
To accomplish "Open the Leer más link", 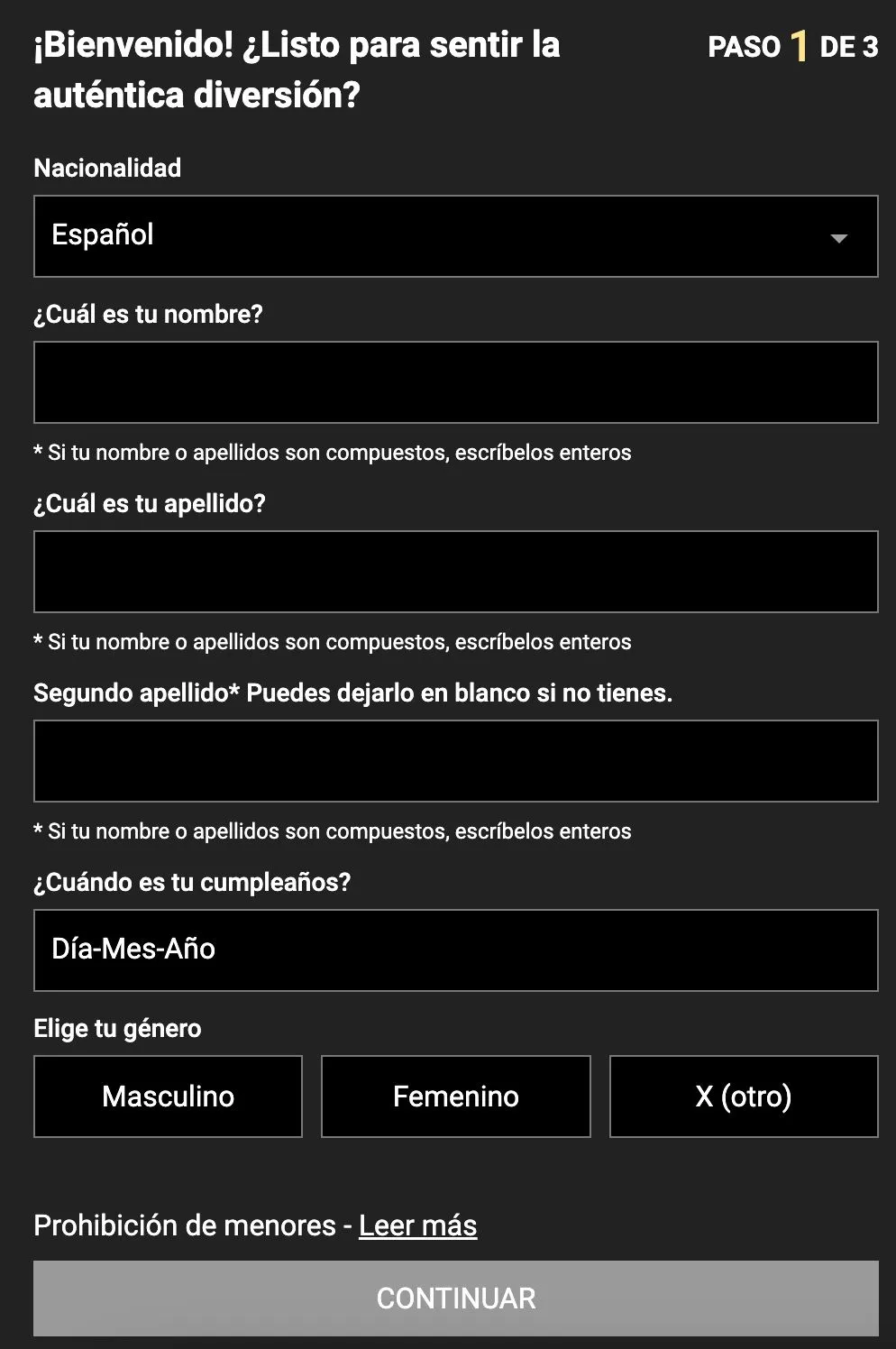I will click(x=417, y=1225).
